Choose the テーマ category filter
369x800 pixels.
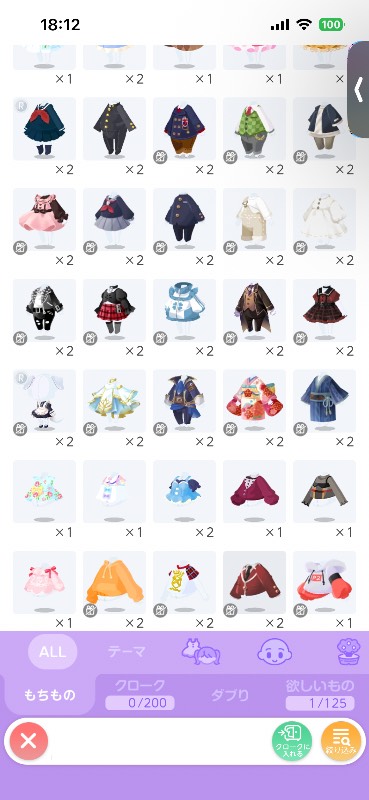tap(127, 652)
